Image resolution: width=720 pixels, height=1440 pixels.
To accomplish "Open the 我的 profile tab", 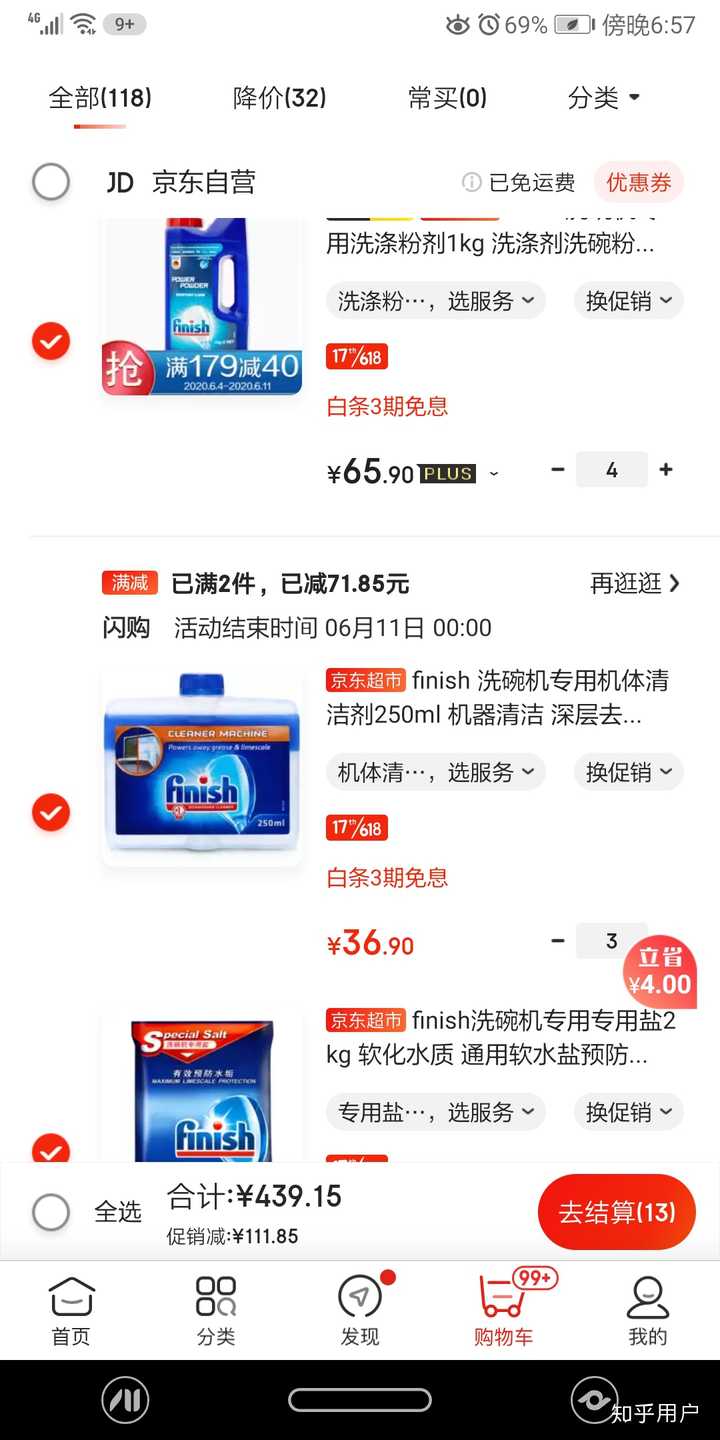I will [x=647, y=1311].
